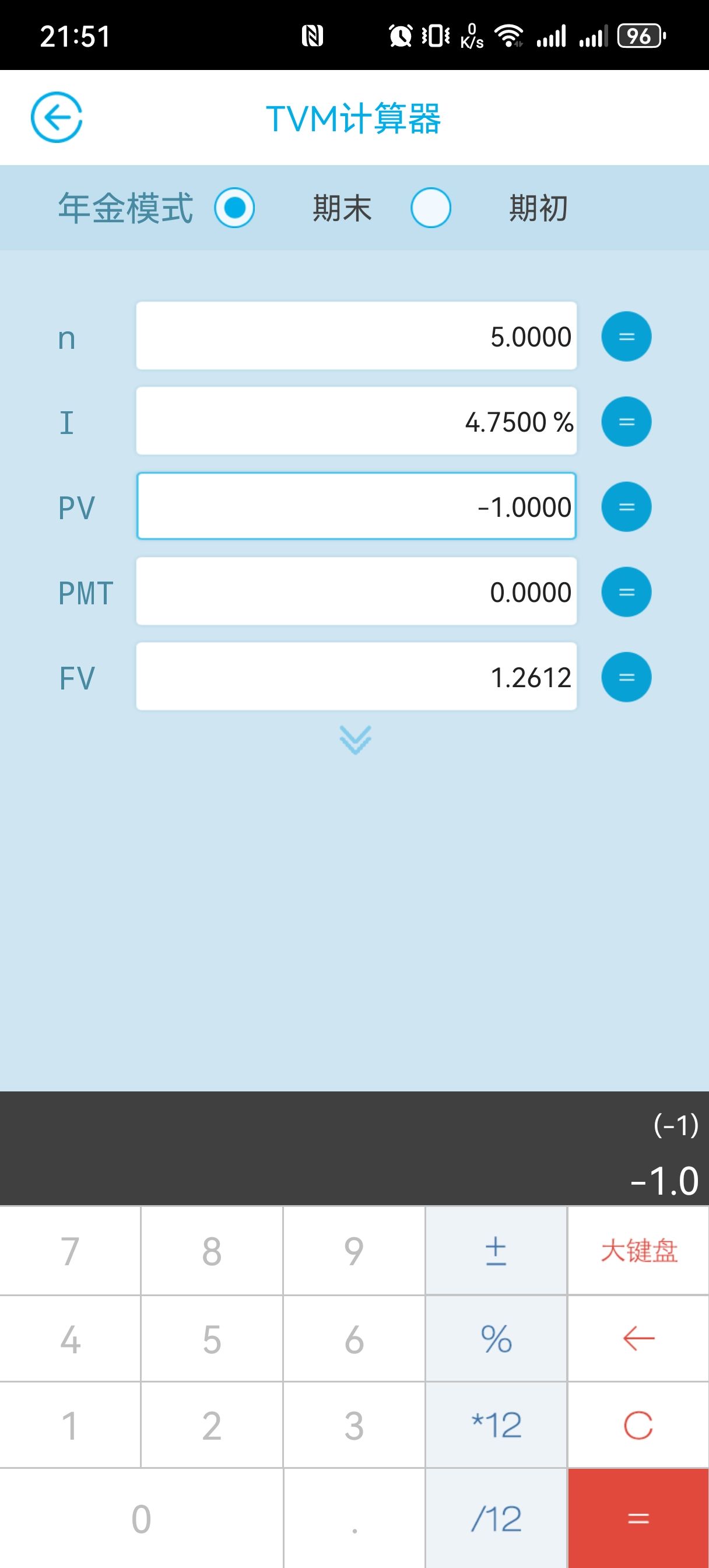The image size is (709, 1568).
Task: Multiply by twelve with the *12 key
Action: (x=496, y=1425)
